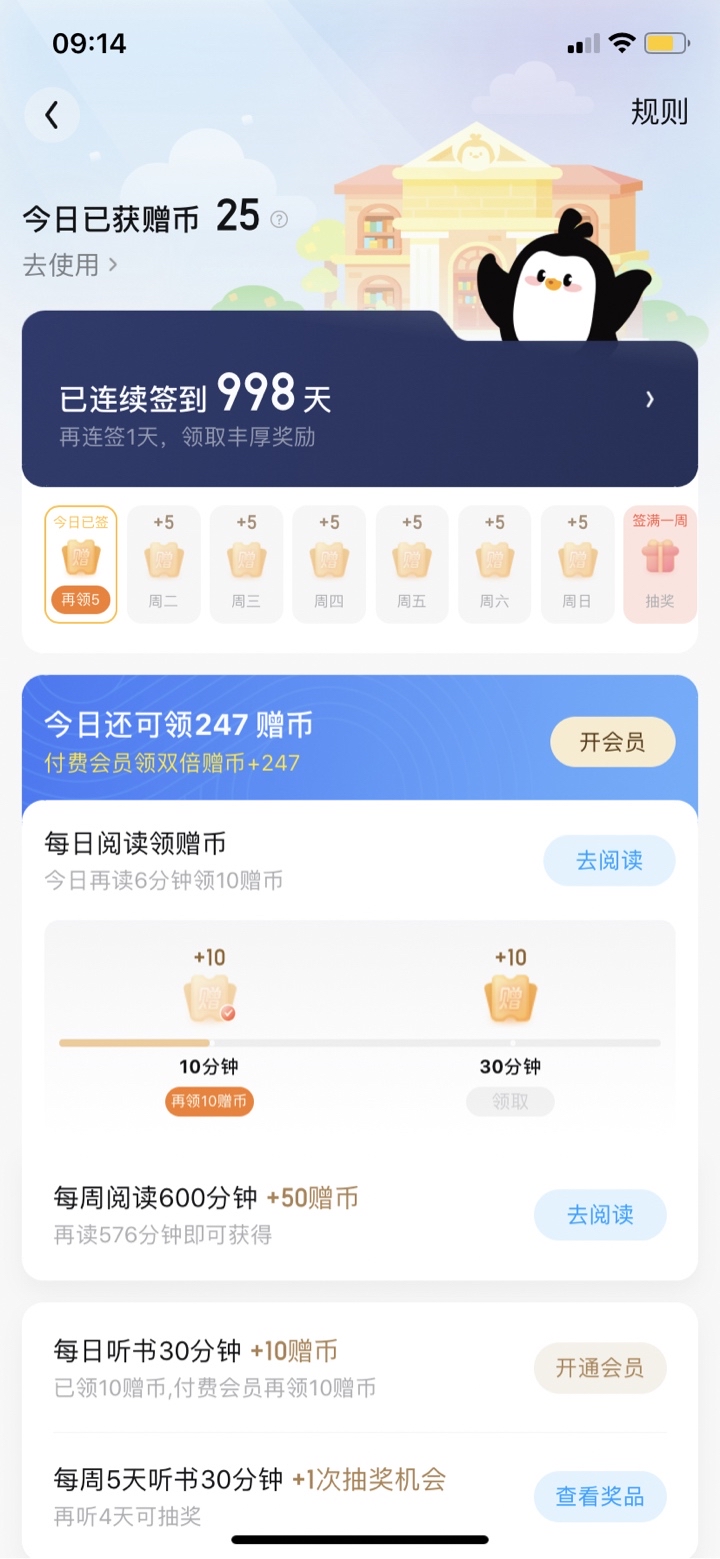720x1559 pixels.
Task: Tap the 开会员 button
Action: click(612, 742)
